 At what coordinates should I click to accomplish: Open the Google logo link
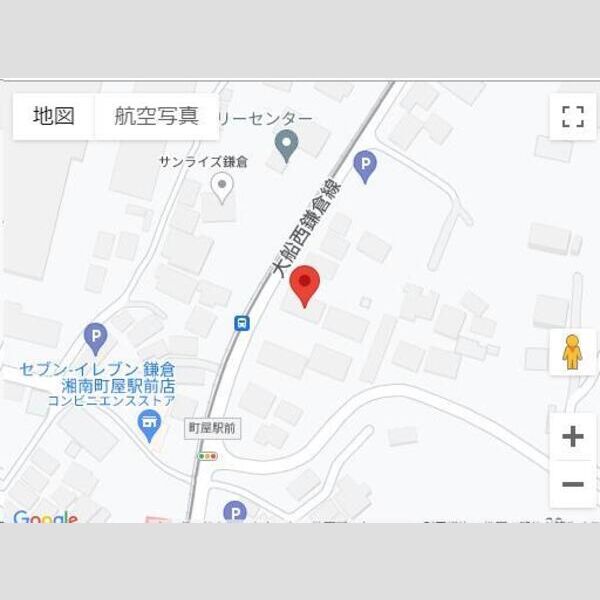tap(45, 518)
